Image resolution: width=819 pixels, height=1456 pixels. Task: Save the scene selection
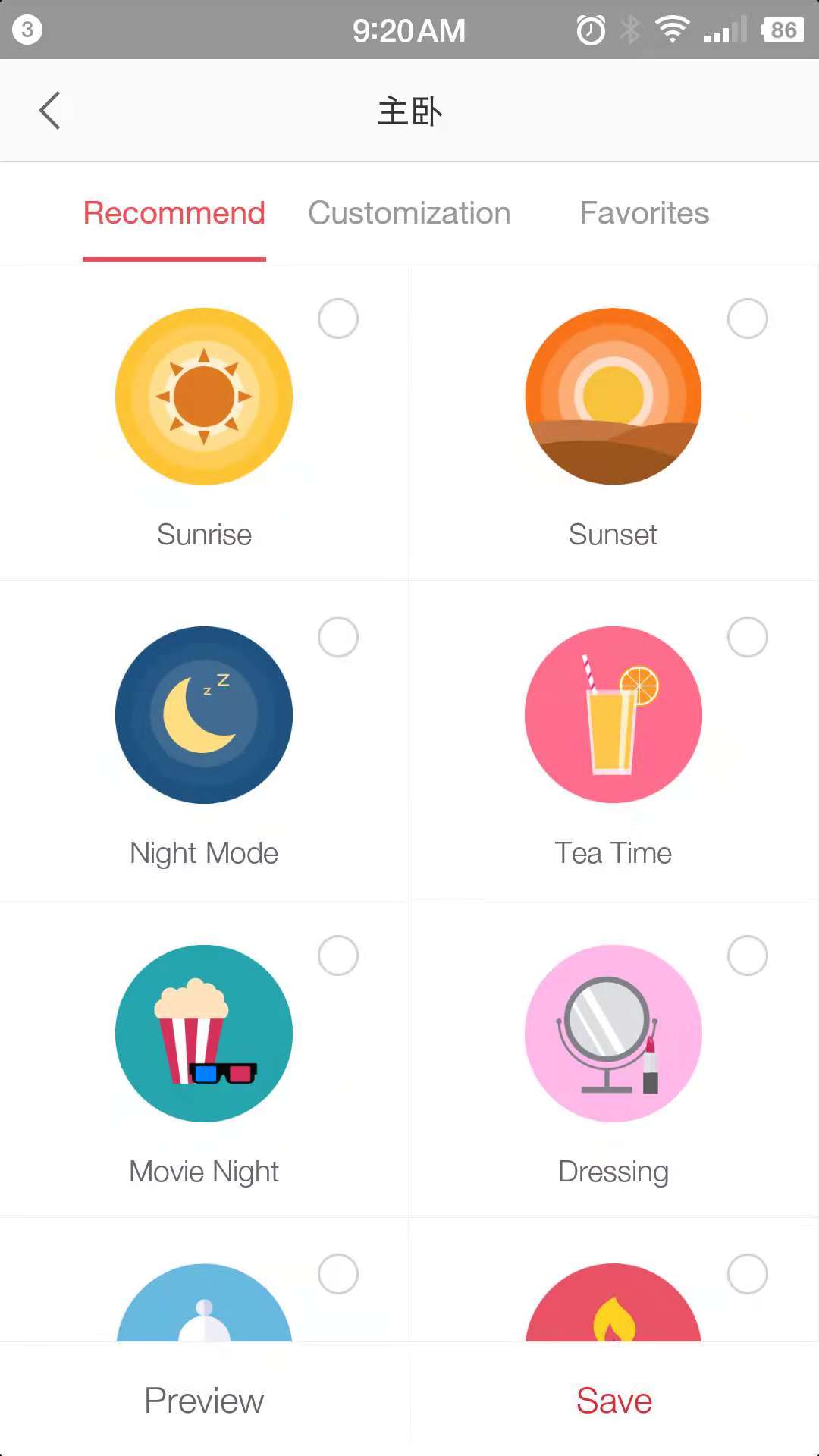tap(614, 1400)
